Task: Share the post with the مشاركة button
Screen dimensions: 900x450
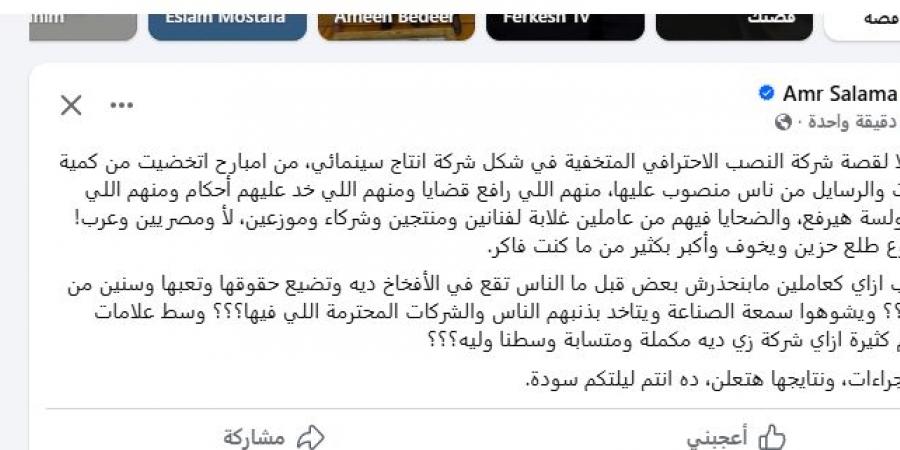Action: [x=274, y=437]
